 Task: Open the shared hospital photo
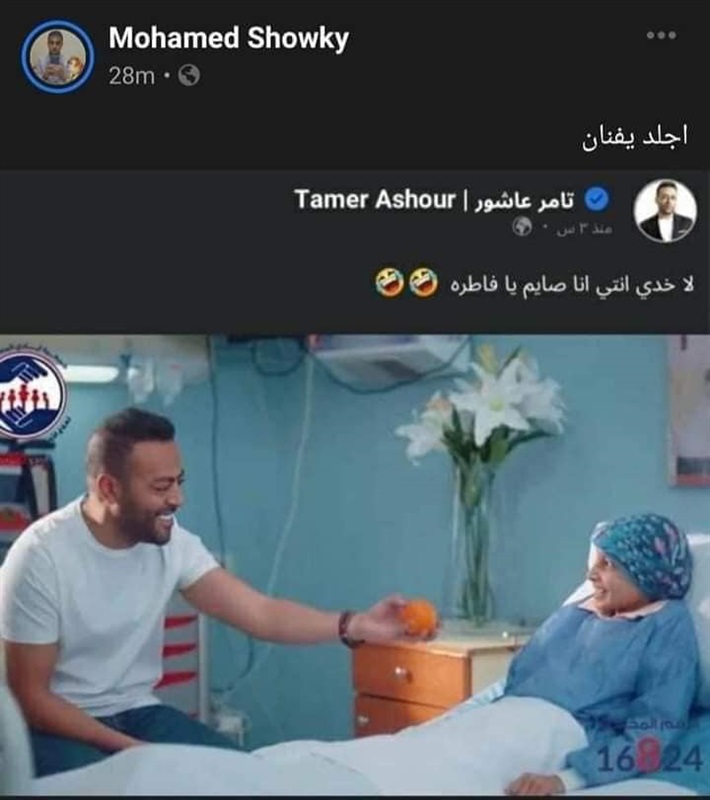tap(355, 565)
